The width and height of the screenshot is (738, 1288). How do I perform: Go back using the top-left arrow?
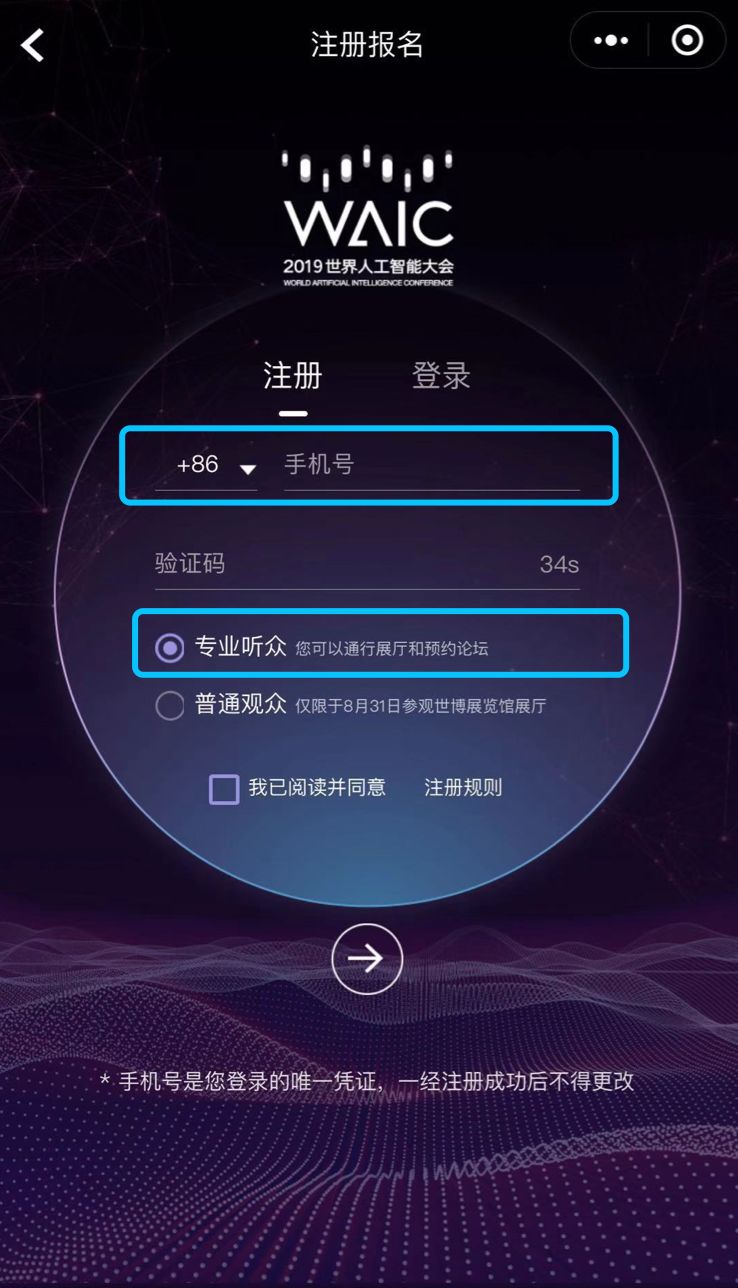point(33,45)
